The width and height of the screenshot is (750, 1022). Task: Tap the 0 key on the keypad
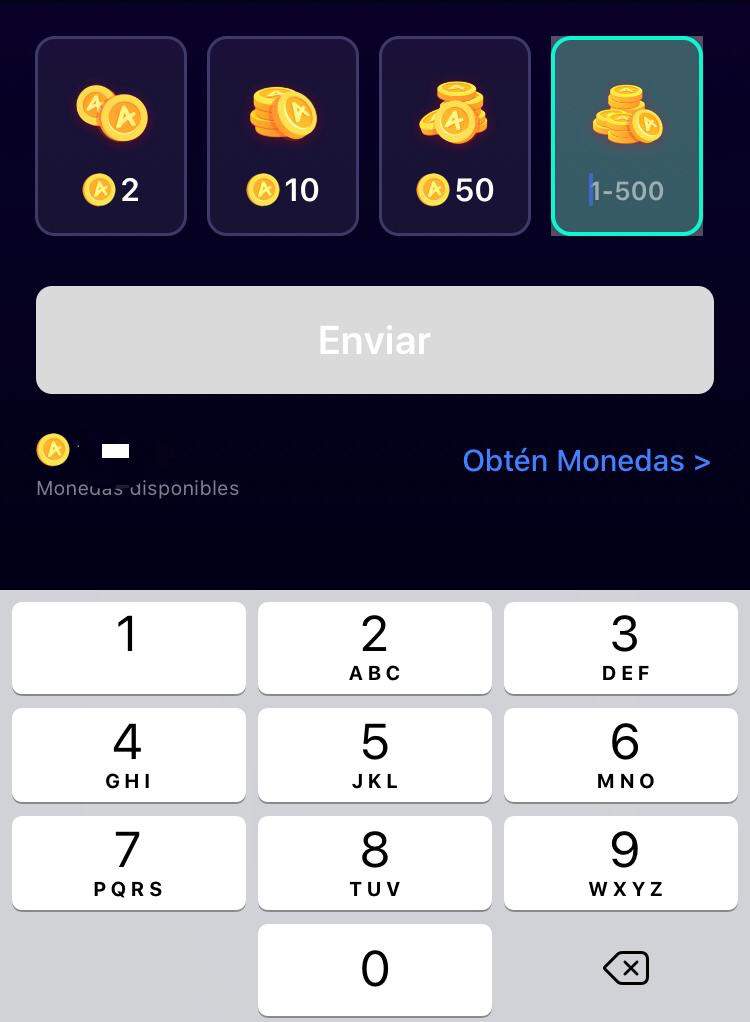[x=375, y=969]
